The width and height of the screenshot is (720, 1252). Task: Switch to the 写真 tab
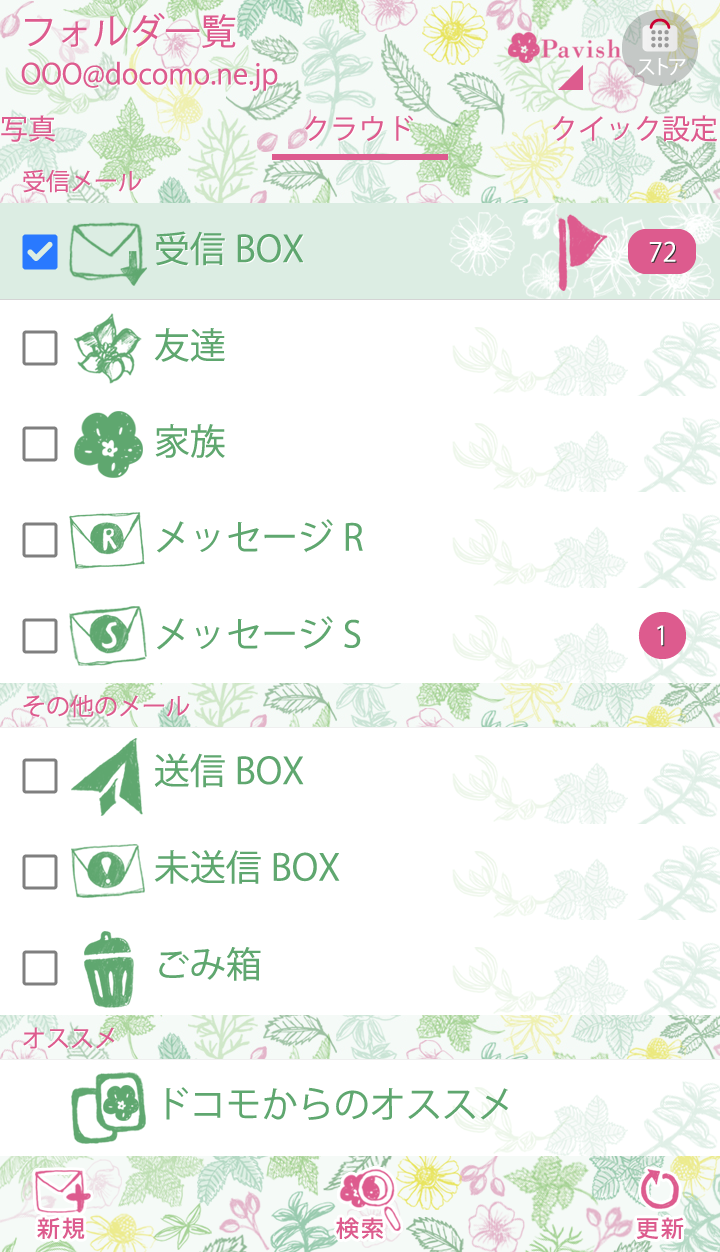click(27, 129)
